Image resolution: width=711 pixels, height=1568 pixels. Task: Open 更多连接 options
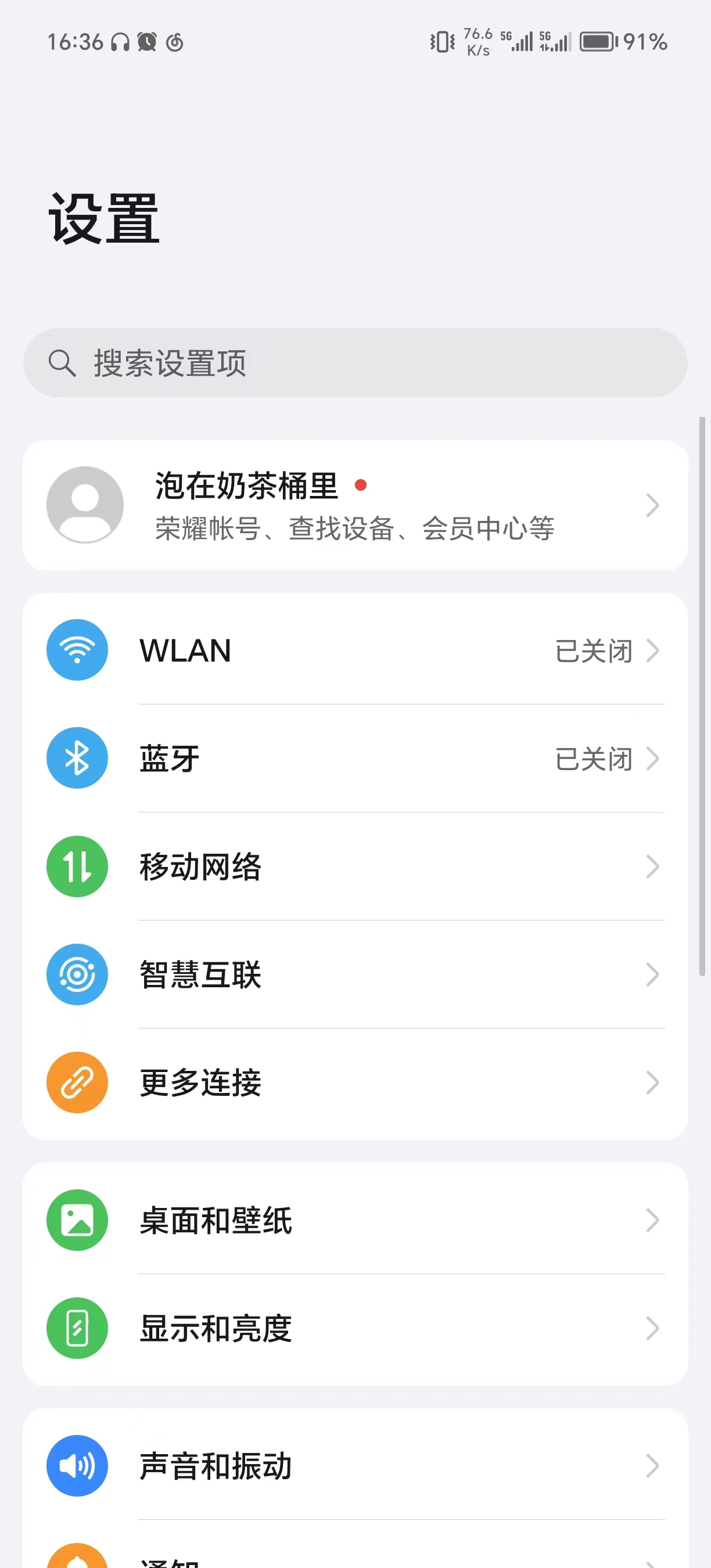click(x=355, y=1083)
